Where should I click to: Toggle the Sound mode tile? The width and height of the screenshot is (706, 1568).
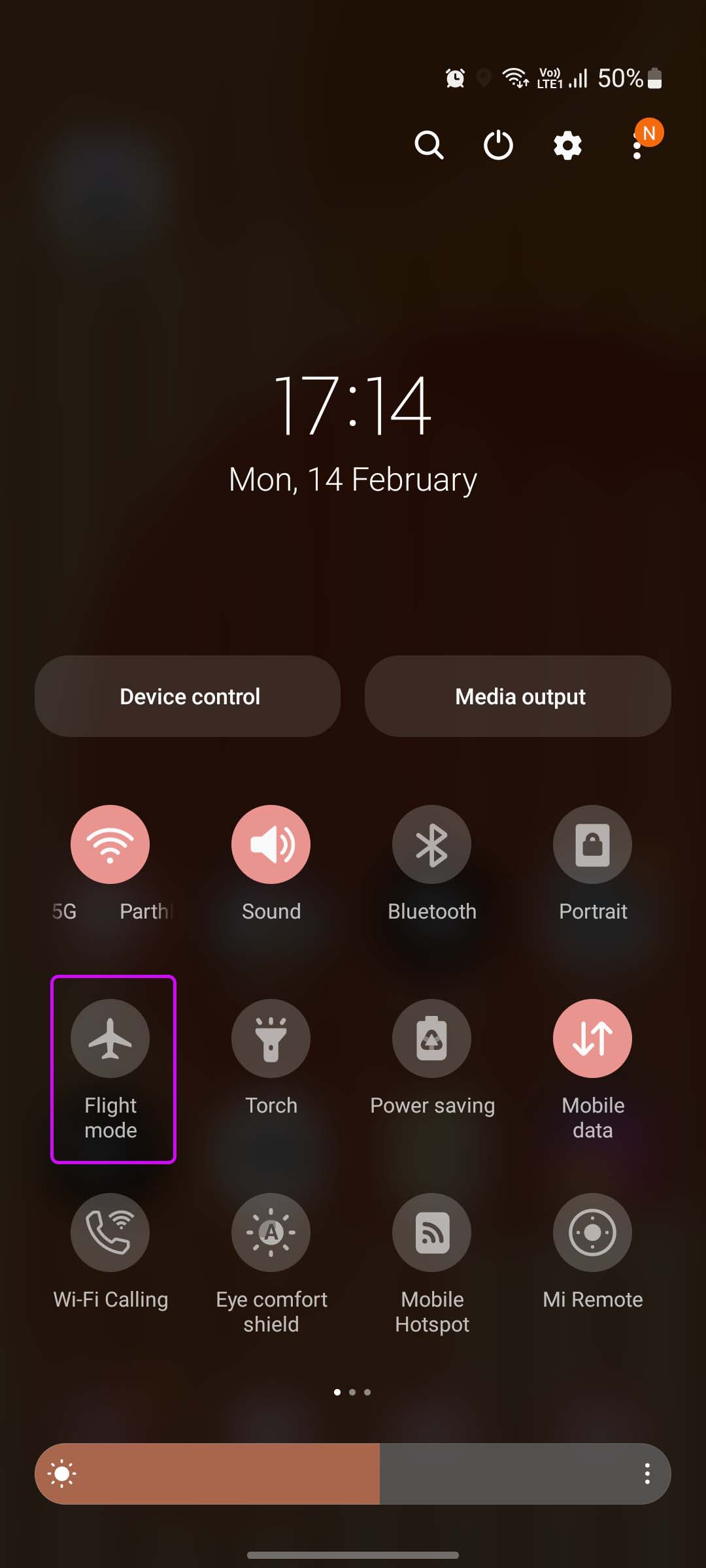coord(271,844)
